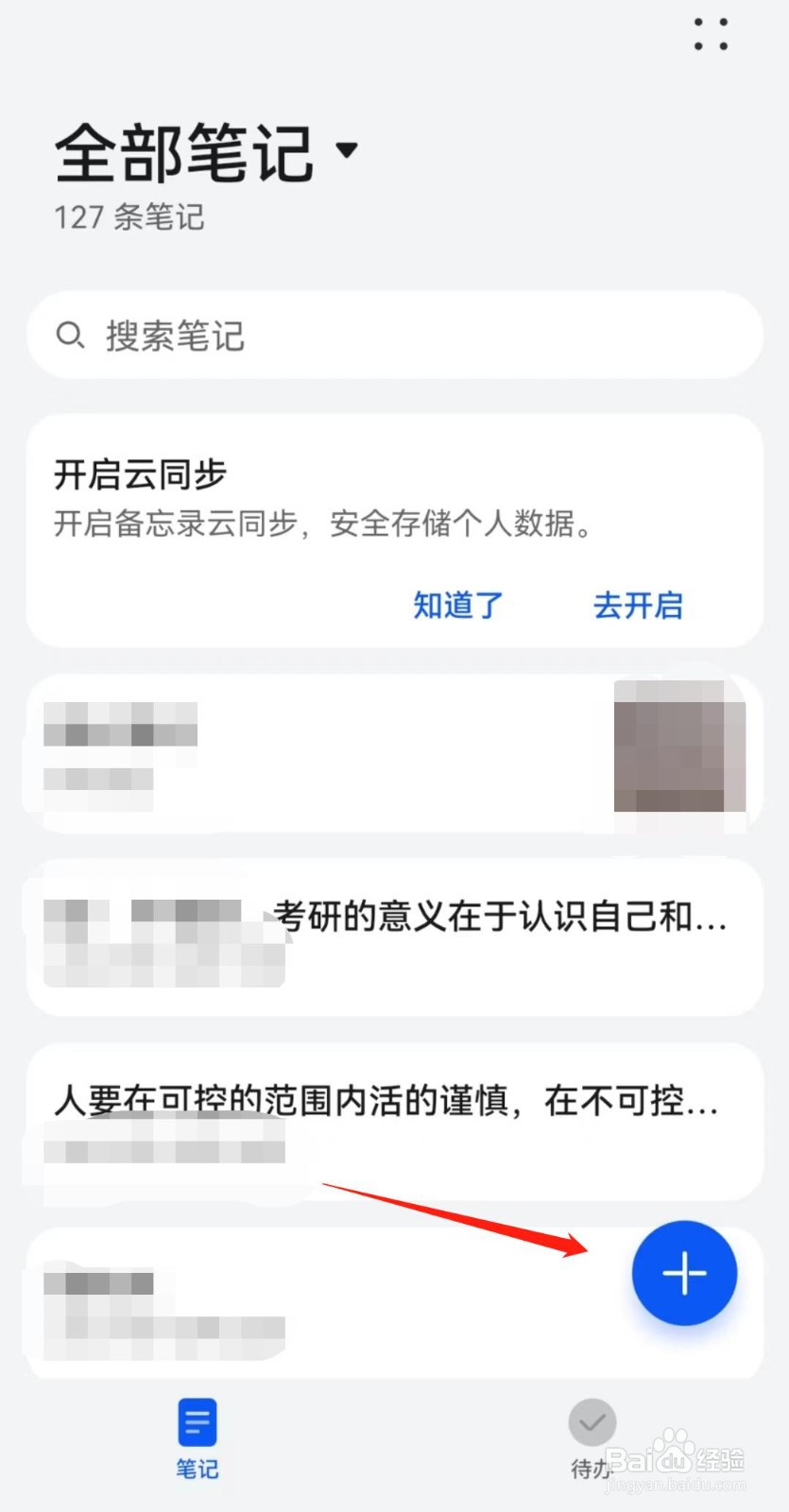Select the 笔记 notes icon in the bottom bar
789x1512 pixels.
coord(196,1421)
